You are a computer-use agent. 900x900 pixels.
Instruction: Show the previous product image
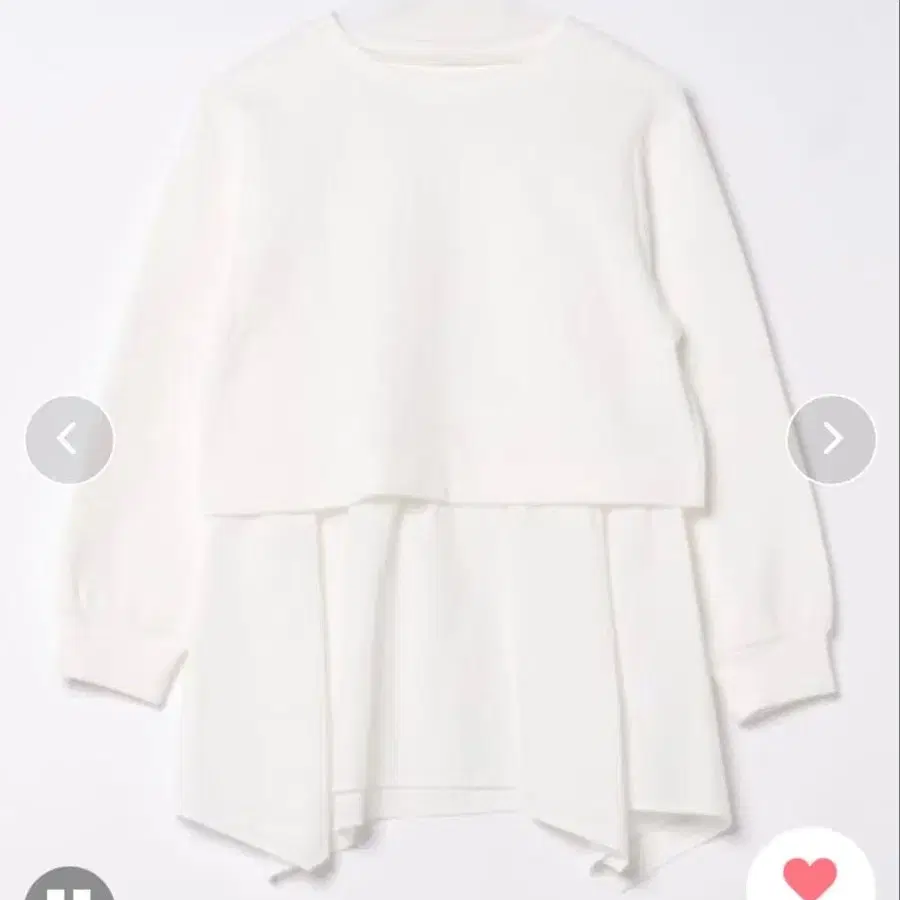69,440
